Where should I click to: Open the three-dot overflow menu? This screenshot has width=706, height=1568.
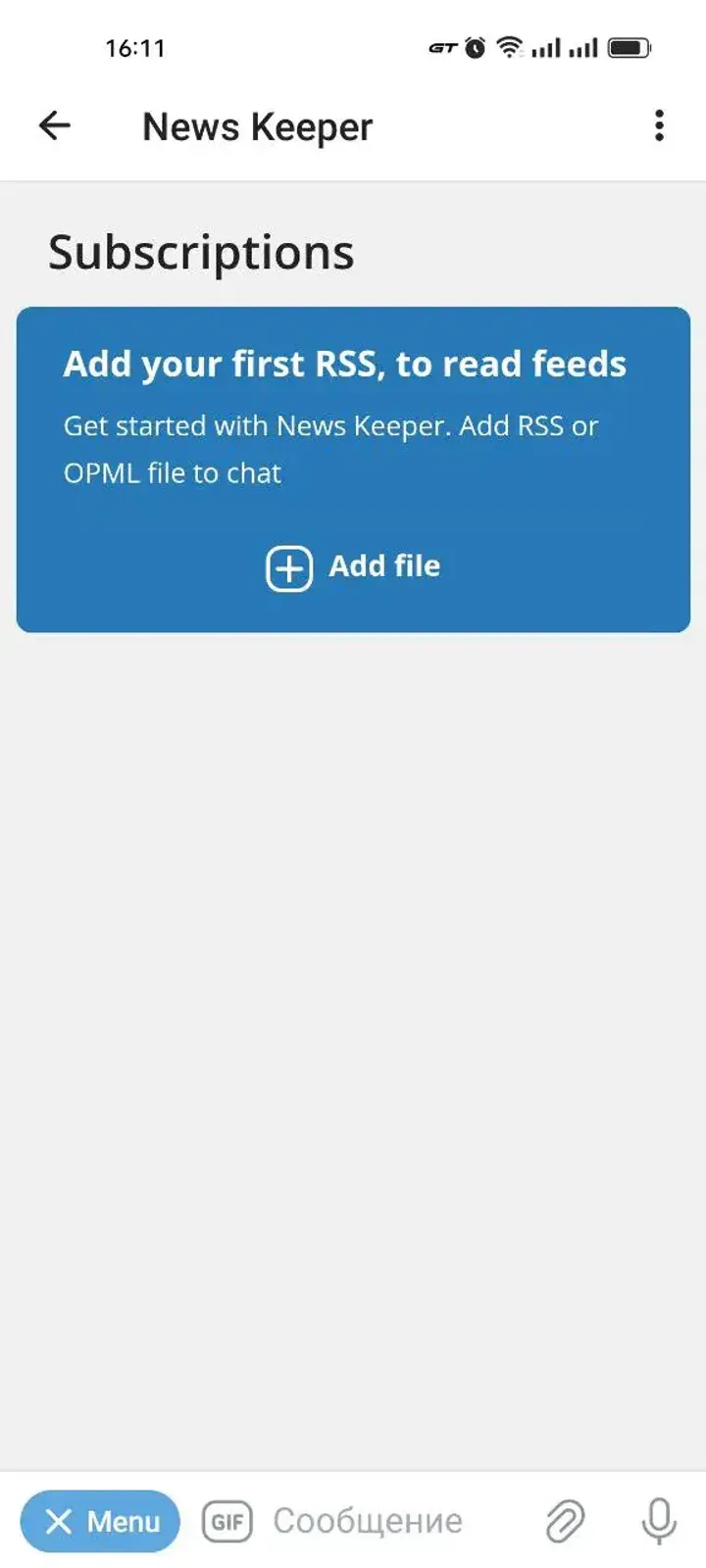pyautogui.click(x=658, y=126)
